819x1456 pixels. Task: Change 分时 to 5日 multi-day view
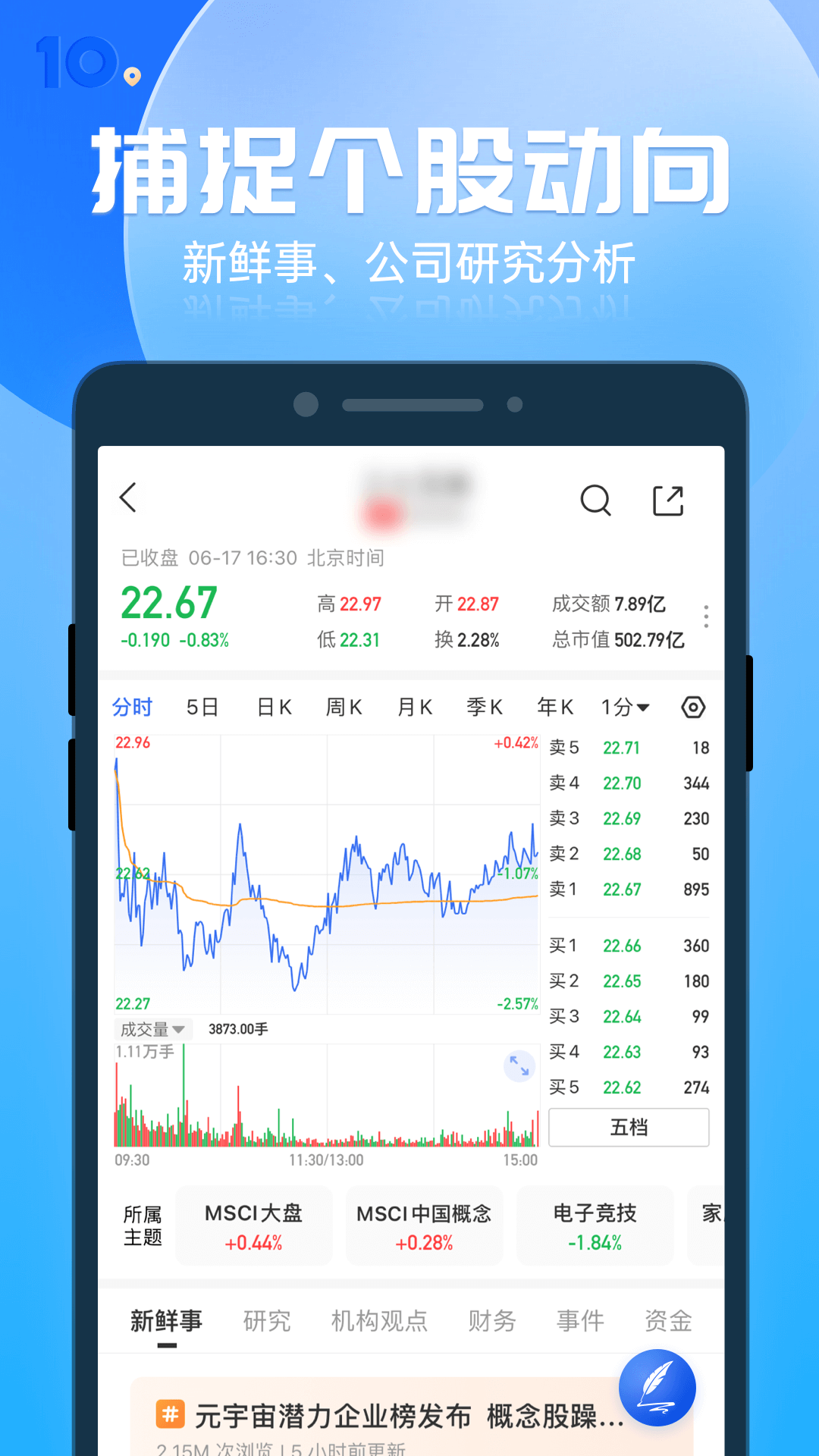point(201,707)
